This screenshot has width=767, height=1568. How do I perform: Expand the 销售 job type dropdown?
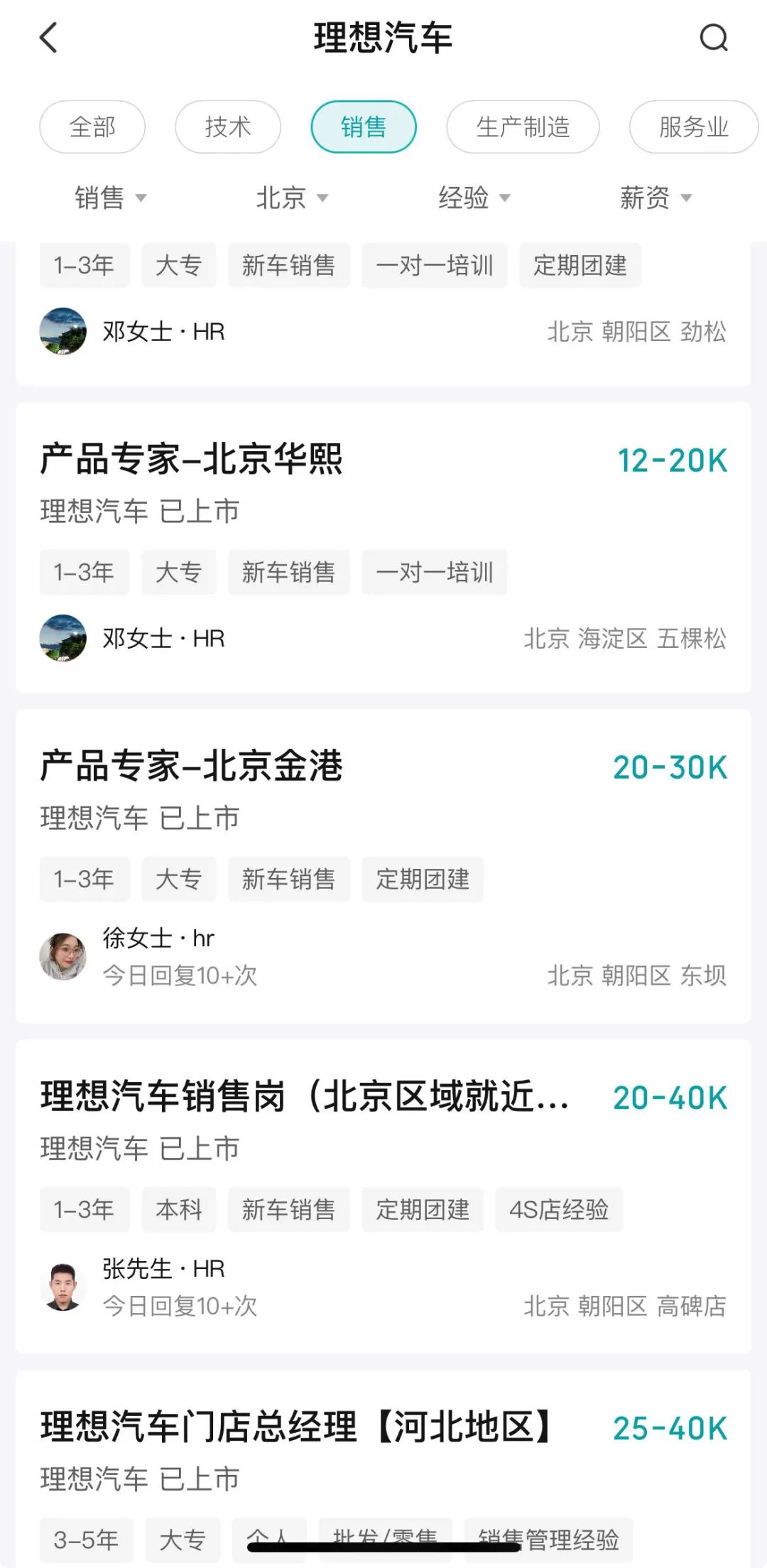tap(110, 198)
